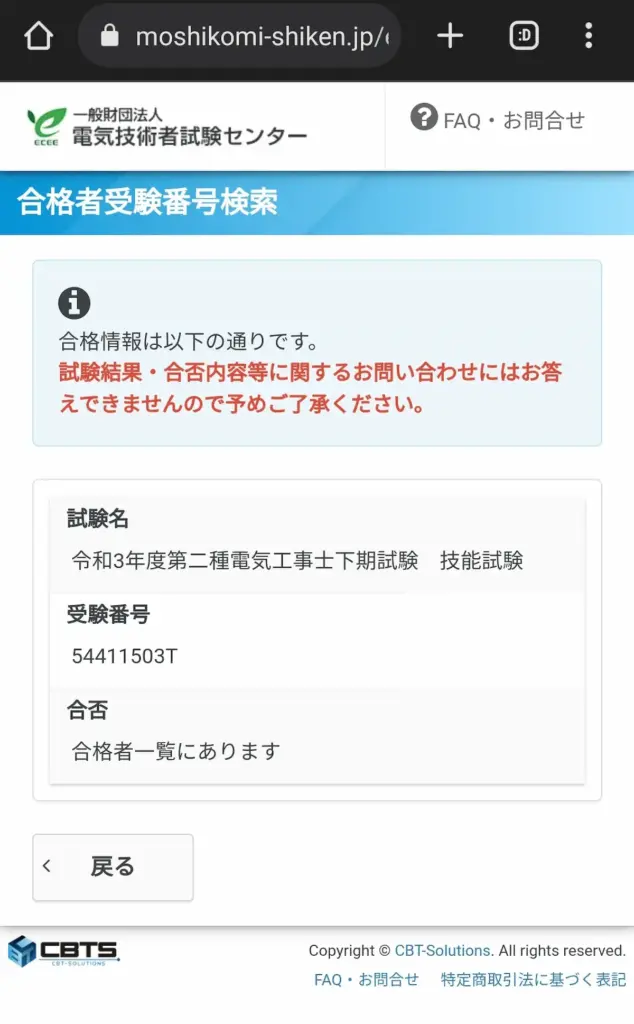Open the browser overflow menu

pos(588,36)
